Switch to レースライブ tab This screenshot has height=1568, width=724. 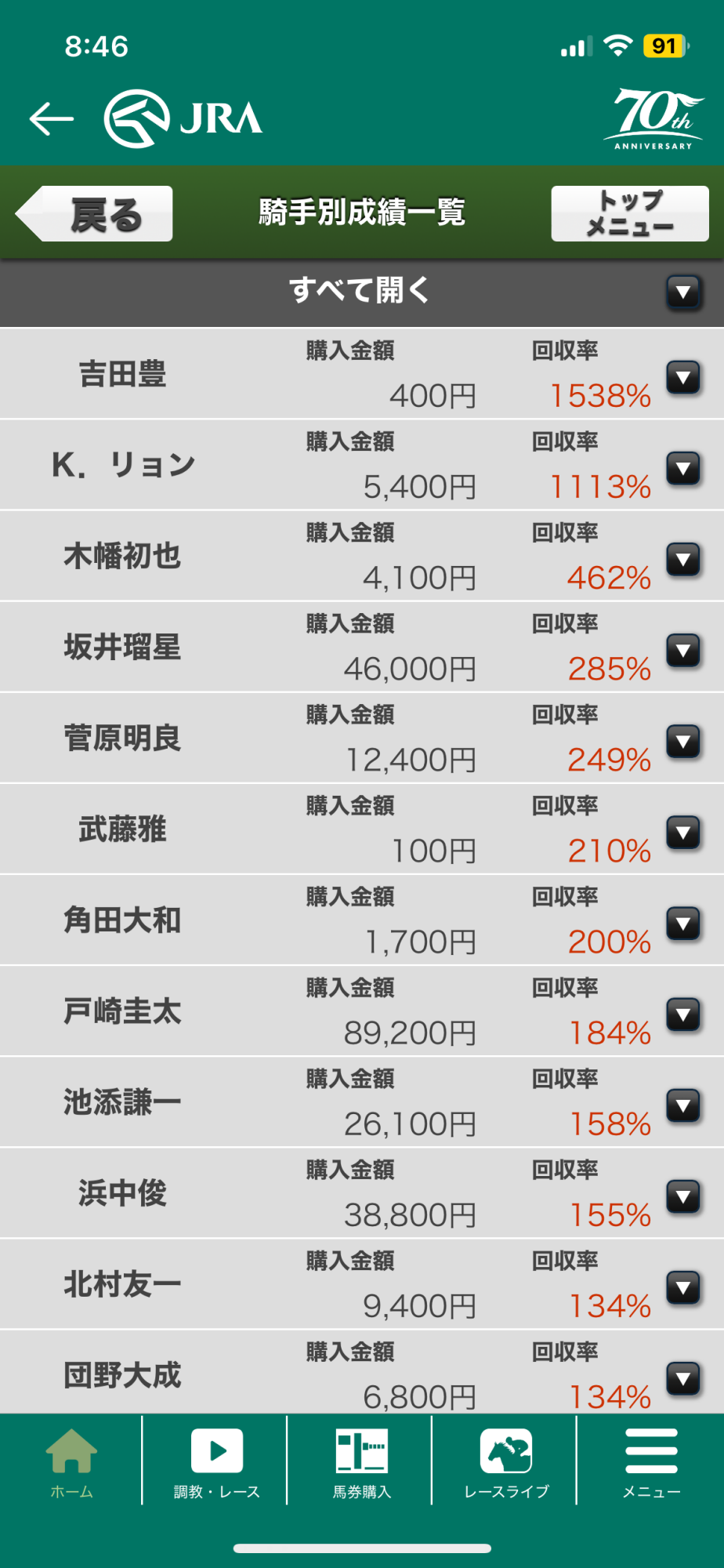(x=506, y=1461)
